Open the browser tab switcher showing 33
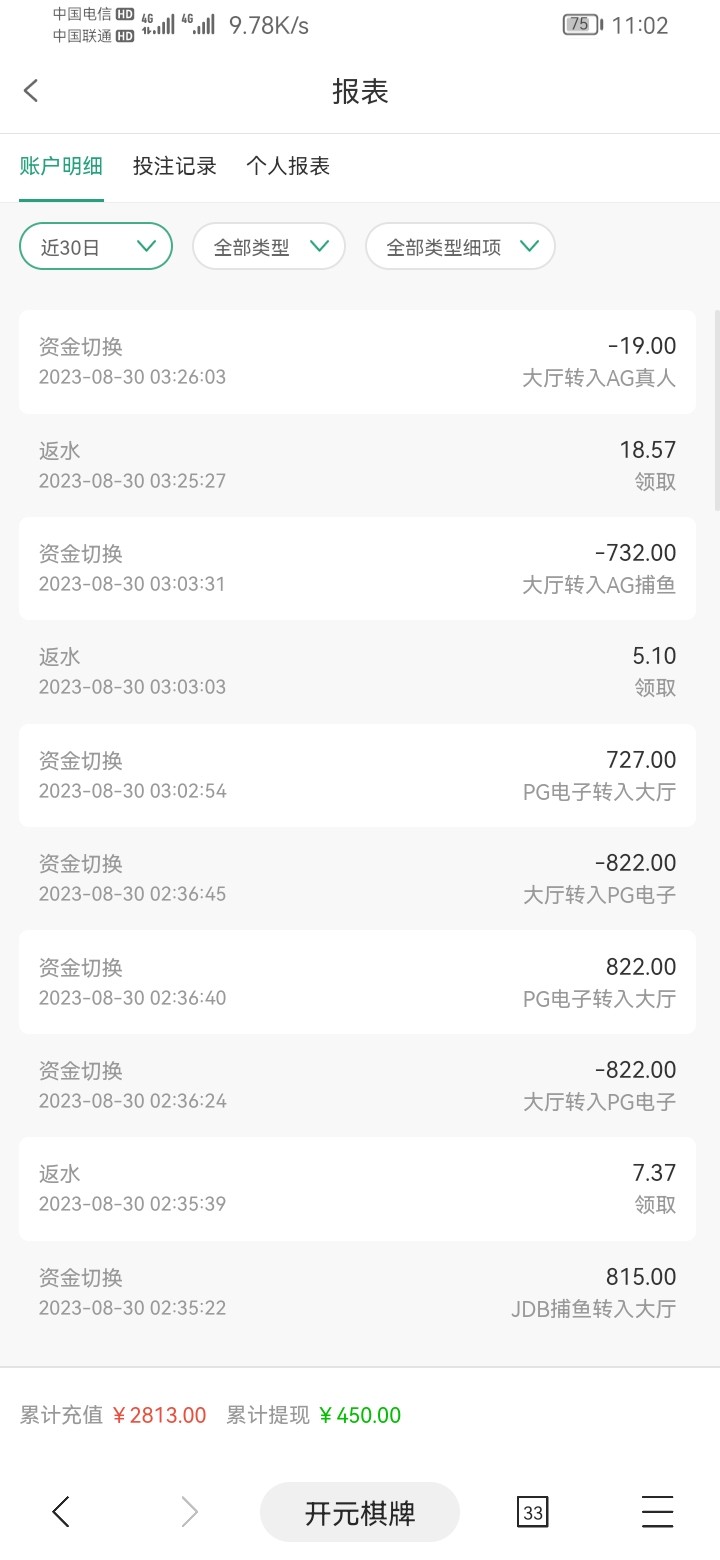 click(x=533, y=1512)
